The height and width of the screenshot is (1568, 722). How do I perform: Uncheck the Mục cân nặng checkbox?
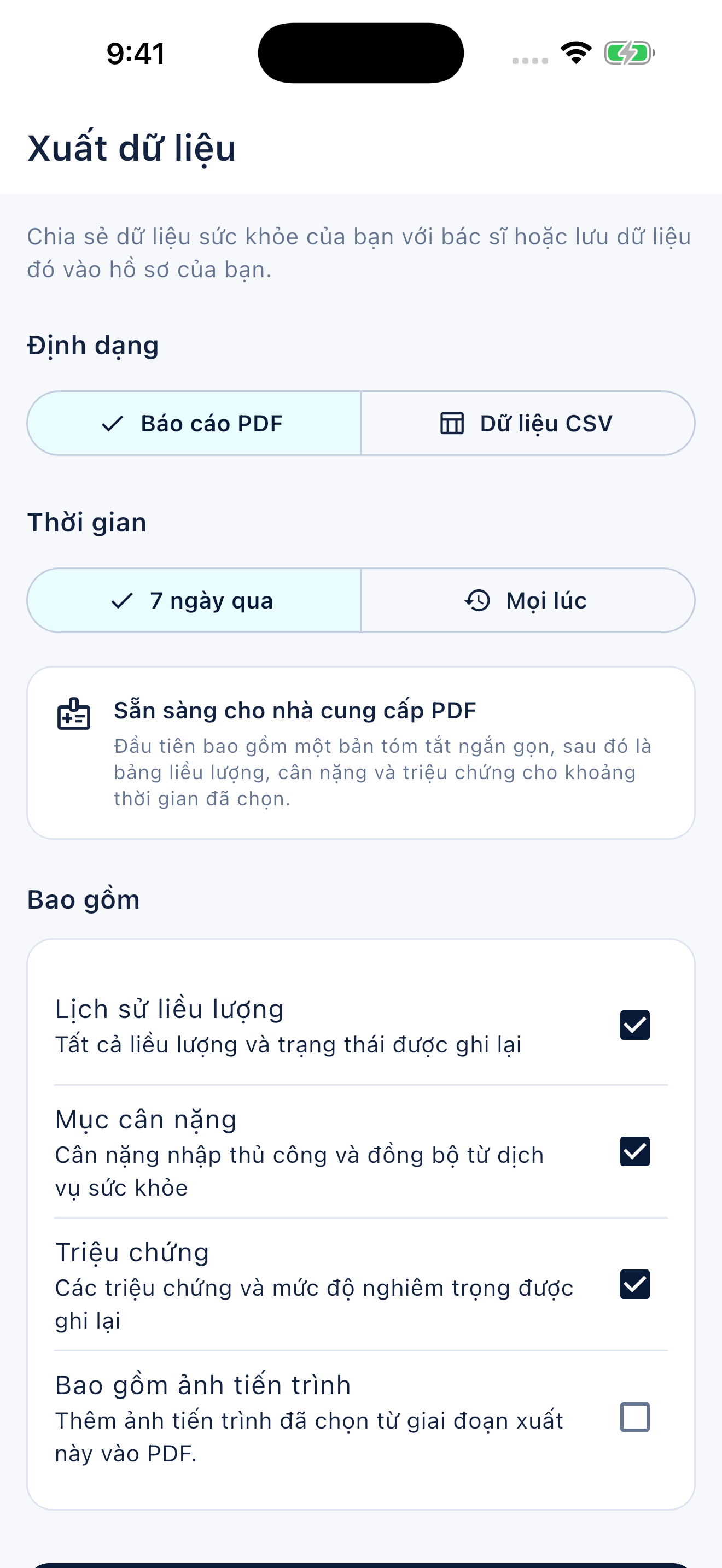(635, 1151)
